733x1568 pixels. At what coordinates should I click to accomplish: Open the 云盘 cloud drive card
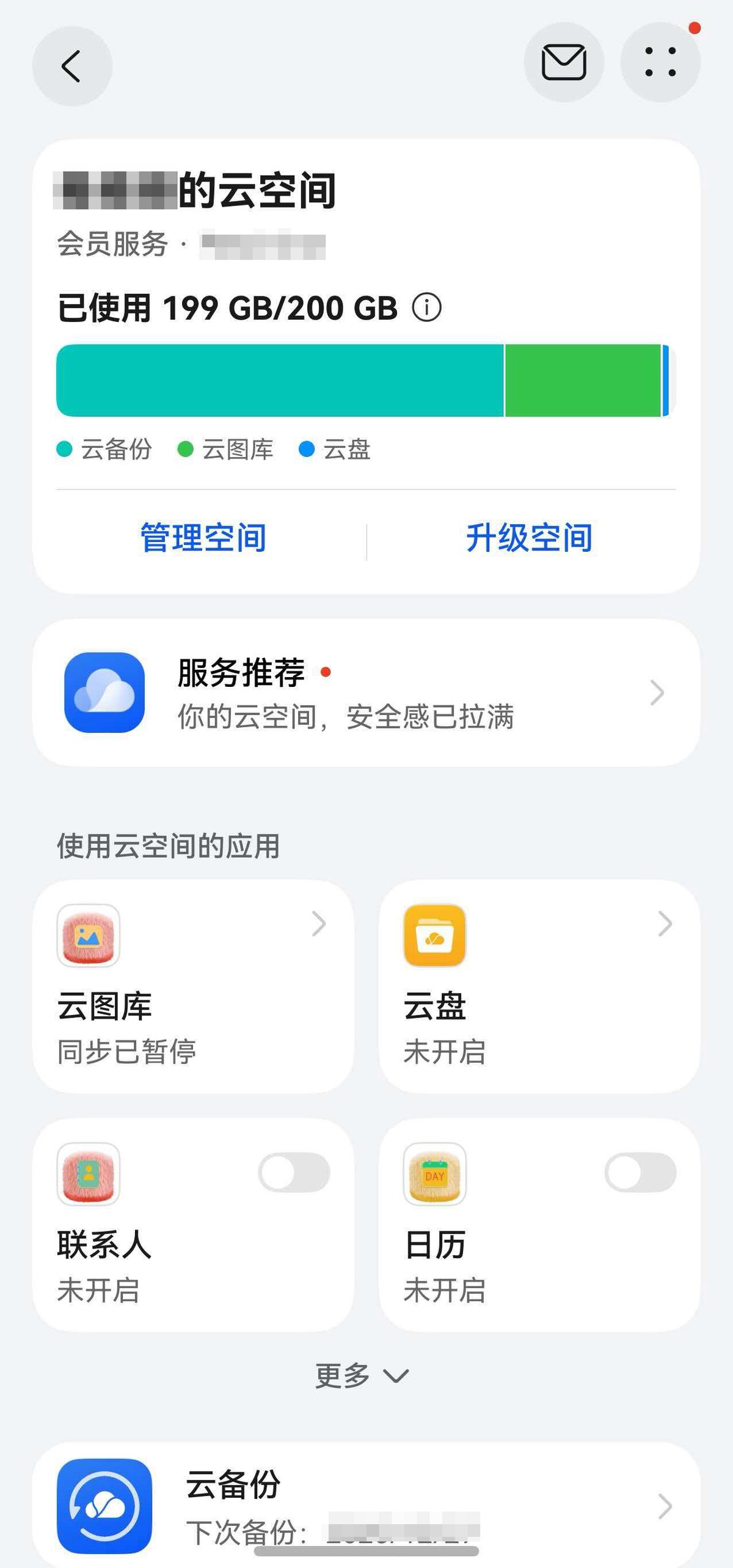point(539,986)
